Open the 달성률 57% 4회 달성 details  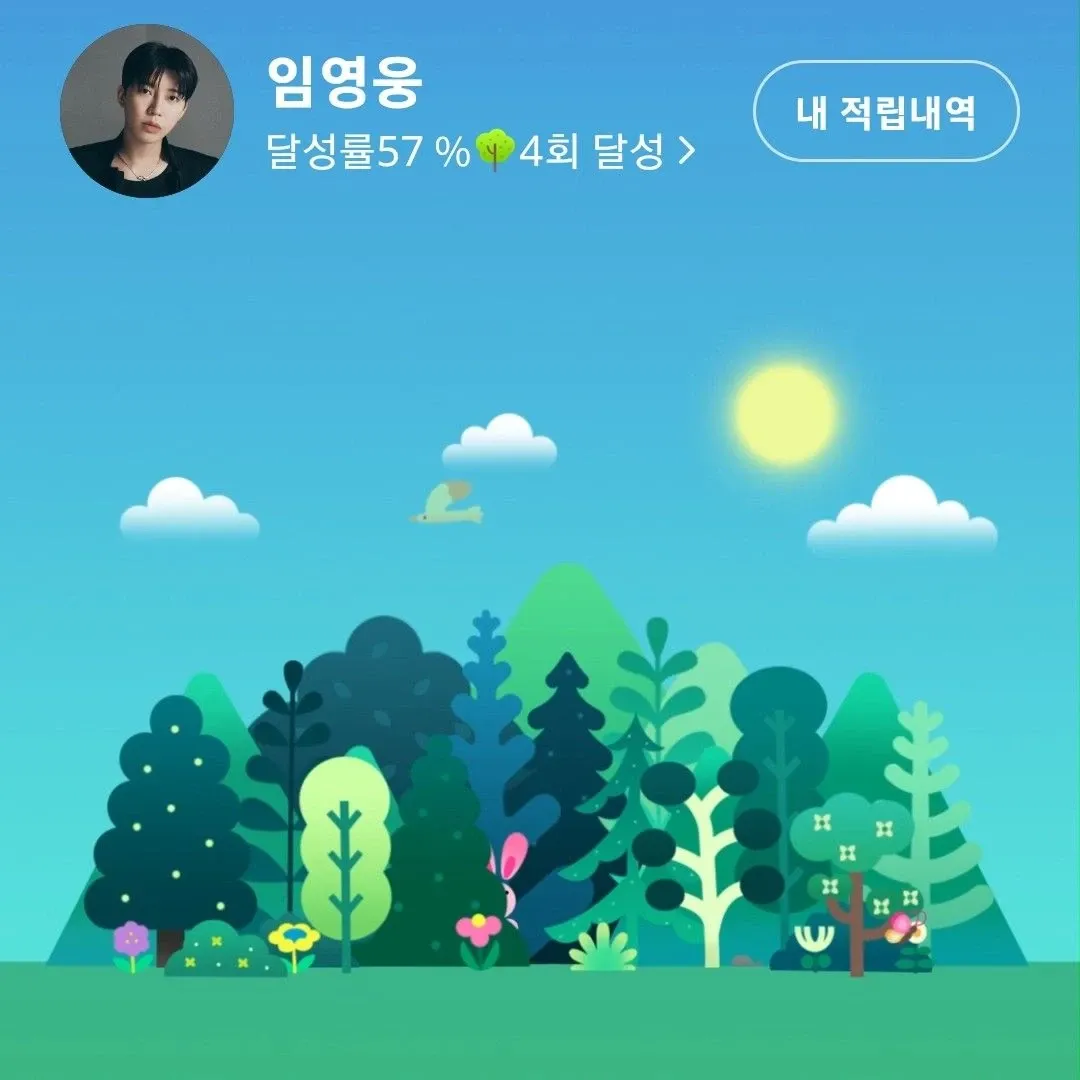pos(480,152)
